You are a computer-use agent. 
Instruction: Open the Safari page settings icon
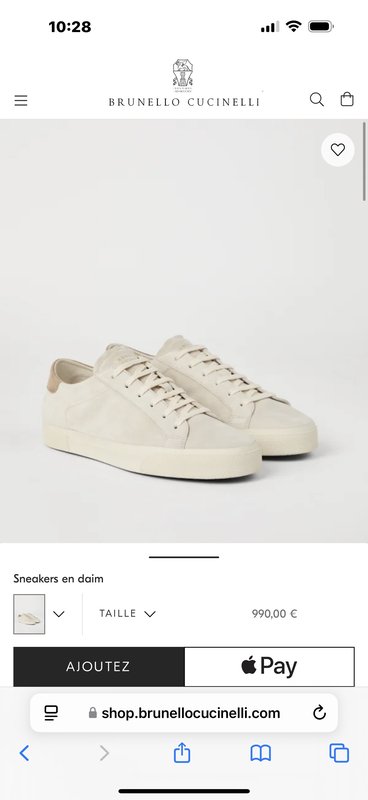point(51,713)
